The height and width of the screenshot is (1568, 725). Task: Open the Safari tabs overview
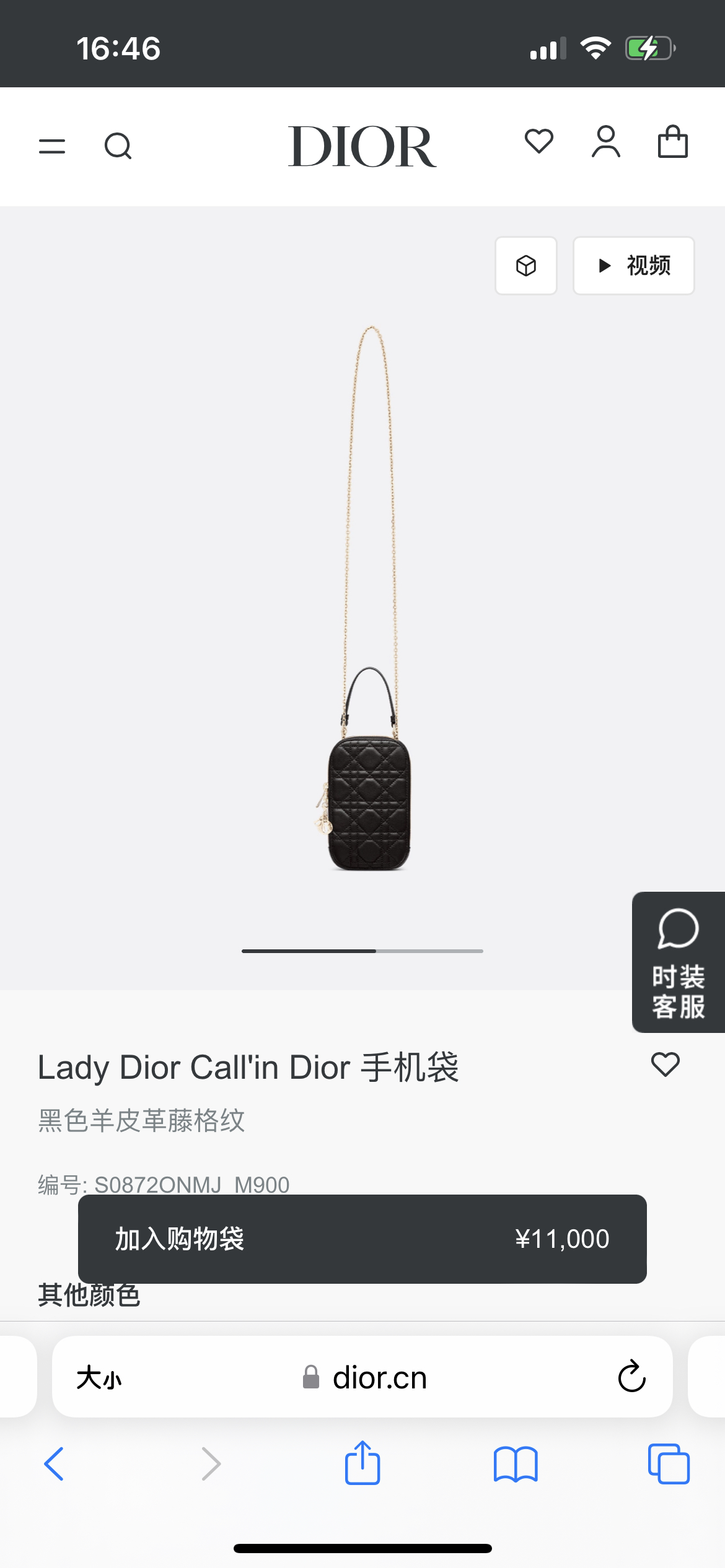[668, 1464]
